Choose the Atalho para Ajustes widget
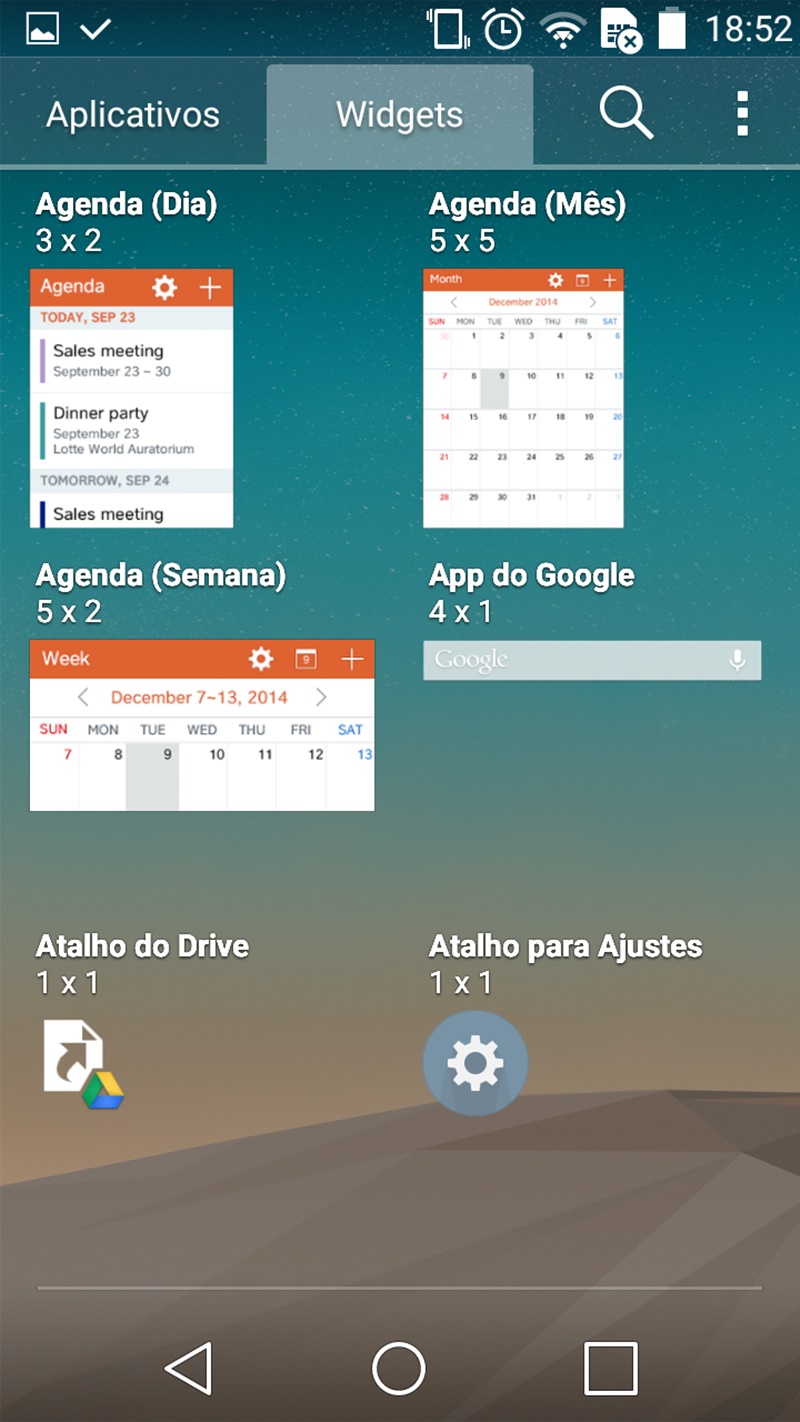This screenshot has height=1422, width=800. pyautogui.click(x=475, y=1063)
